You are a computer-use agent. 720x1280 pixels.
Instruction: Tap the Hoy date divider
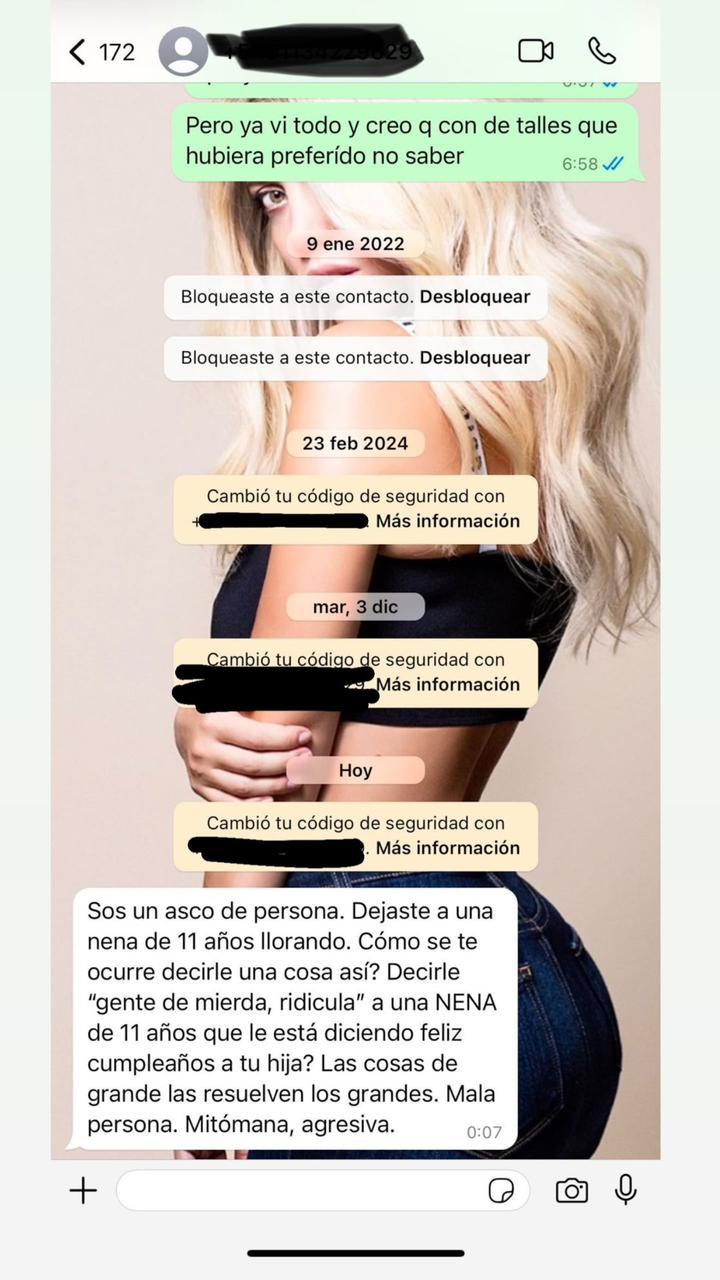click(x=355, y=770)
